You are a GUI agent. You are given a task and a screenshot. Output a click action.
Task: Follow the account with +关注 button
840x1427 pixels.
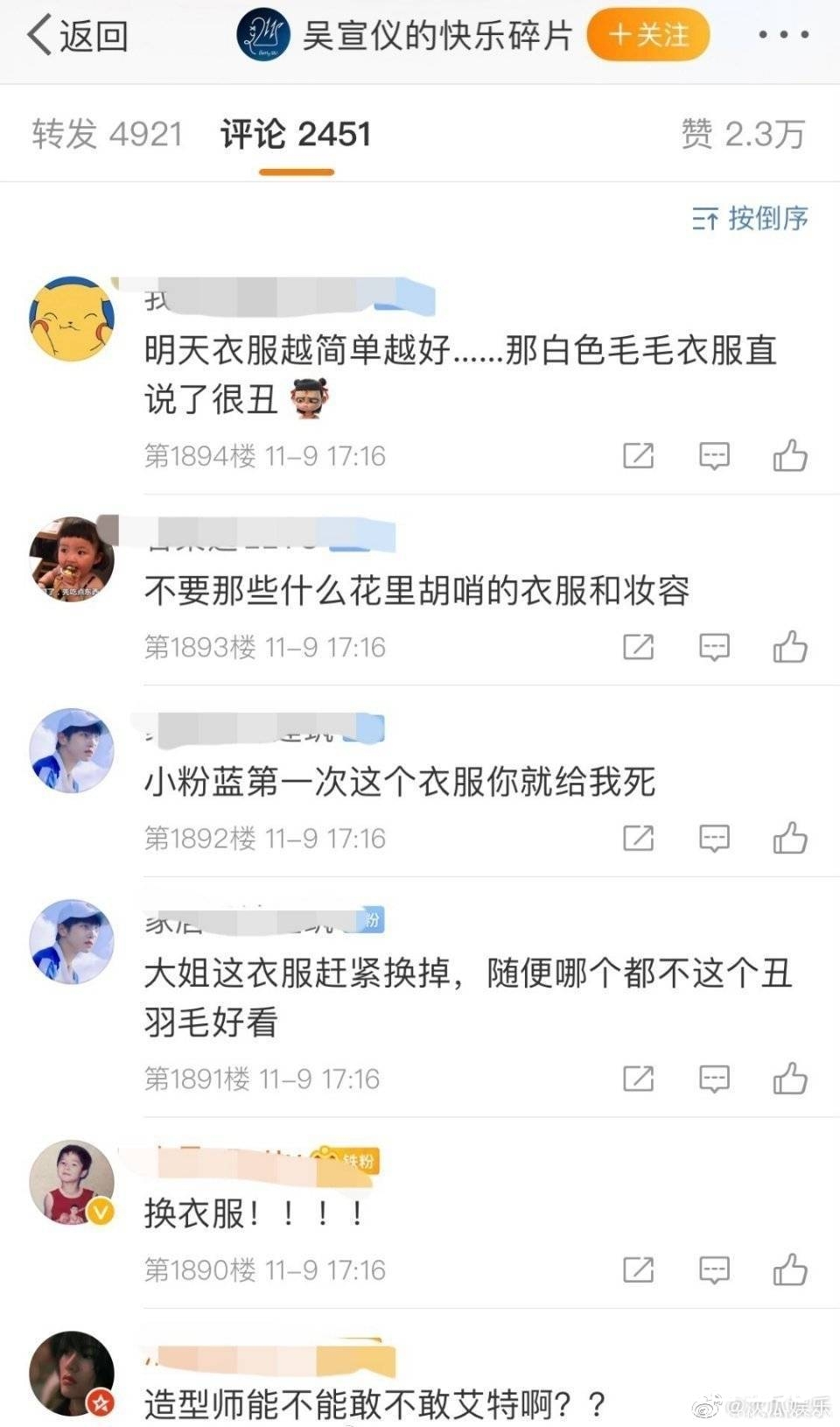647,35
